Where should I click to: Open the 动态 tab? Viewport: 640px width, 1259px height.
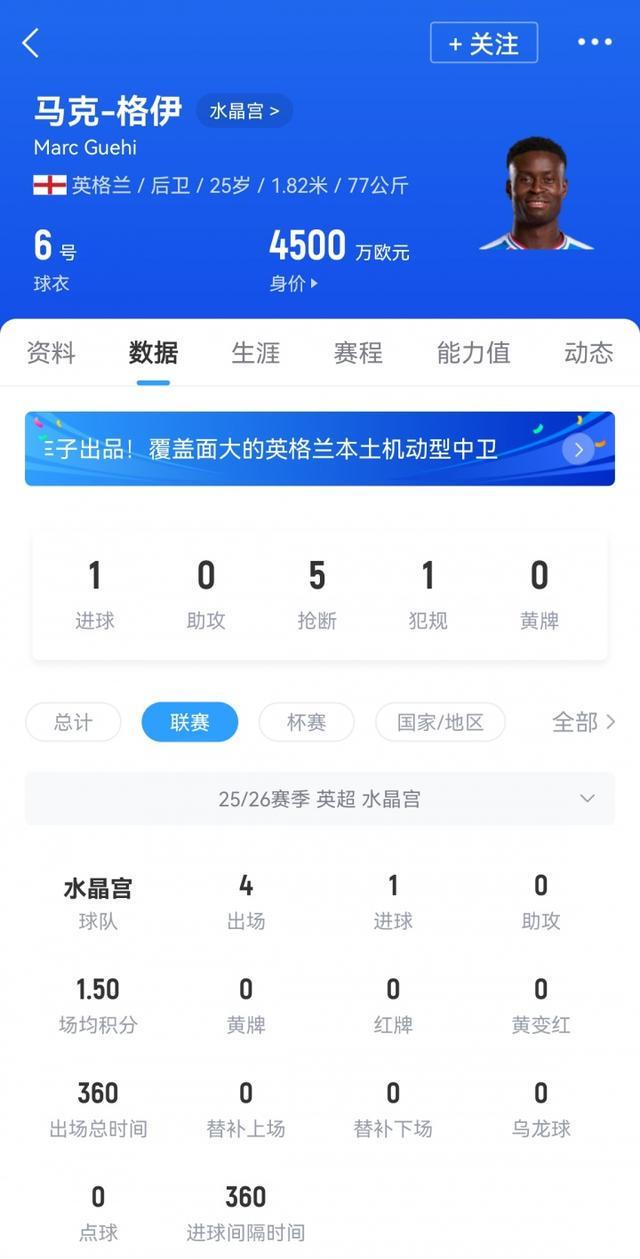pos(588,352)
